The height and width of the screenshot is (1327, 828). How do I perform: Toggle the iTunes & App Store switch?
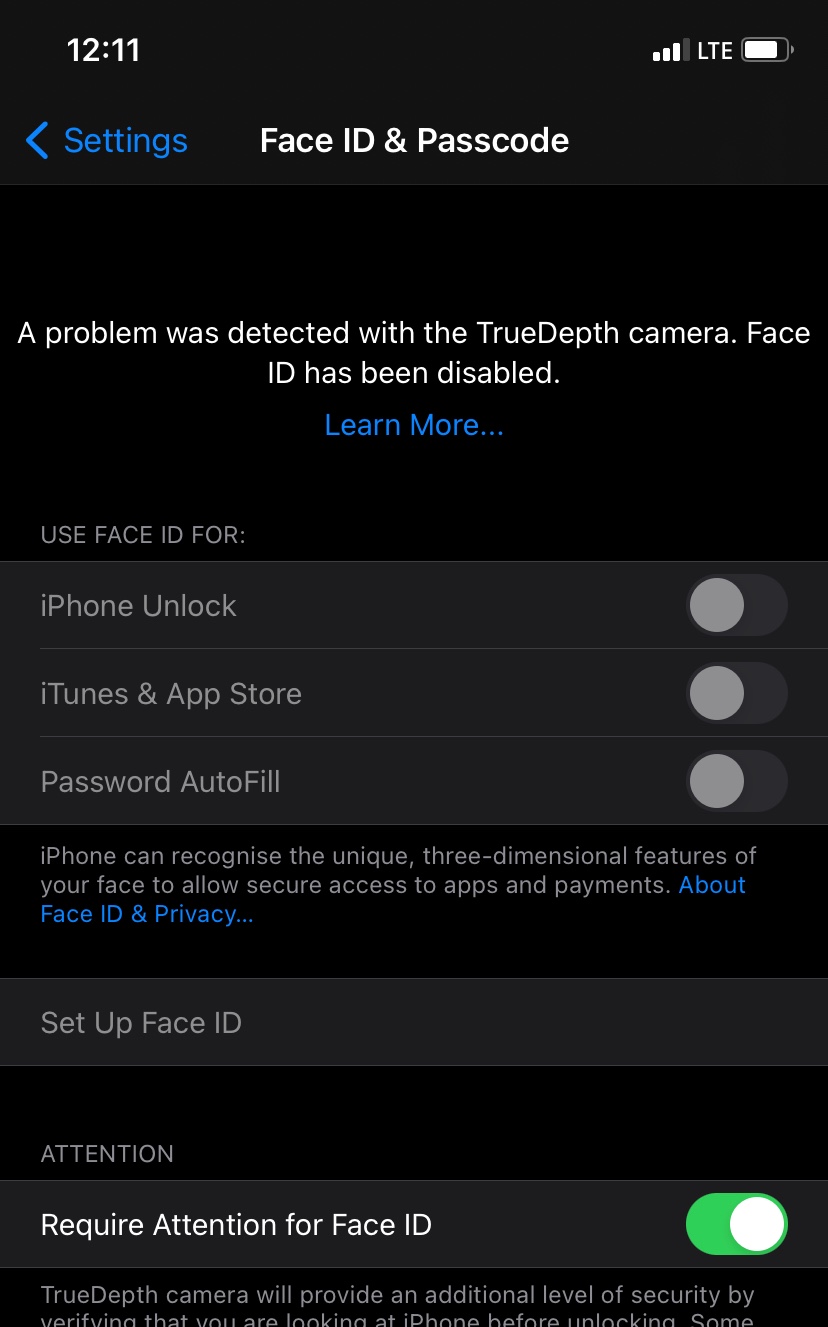[736, 693]
